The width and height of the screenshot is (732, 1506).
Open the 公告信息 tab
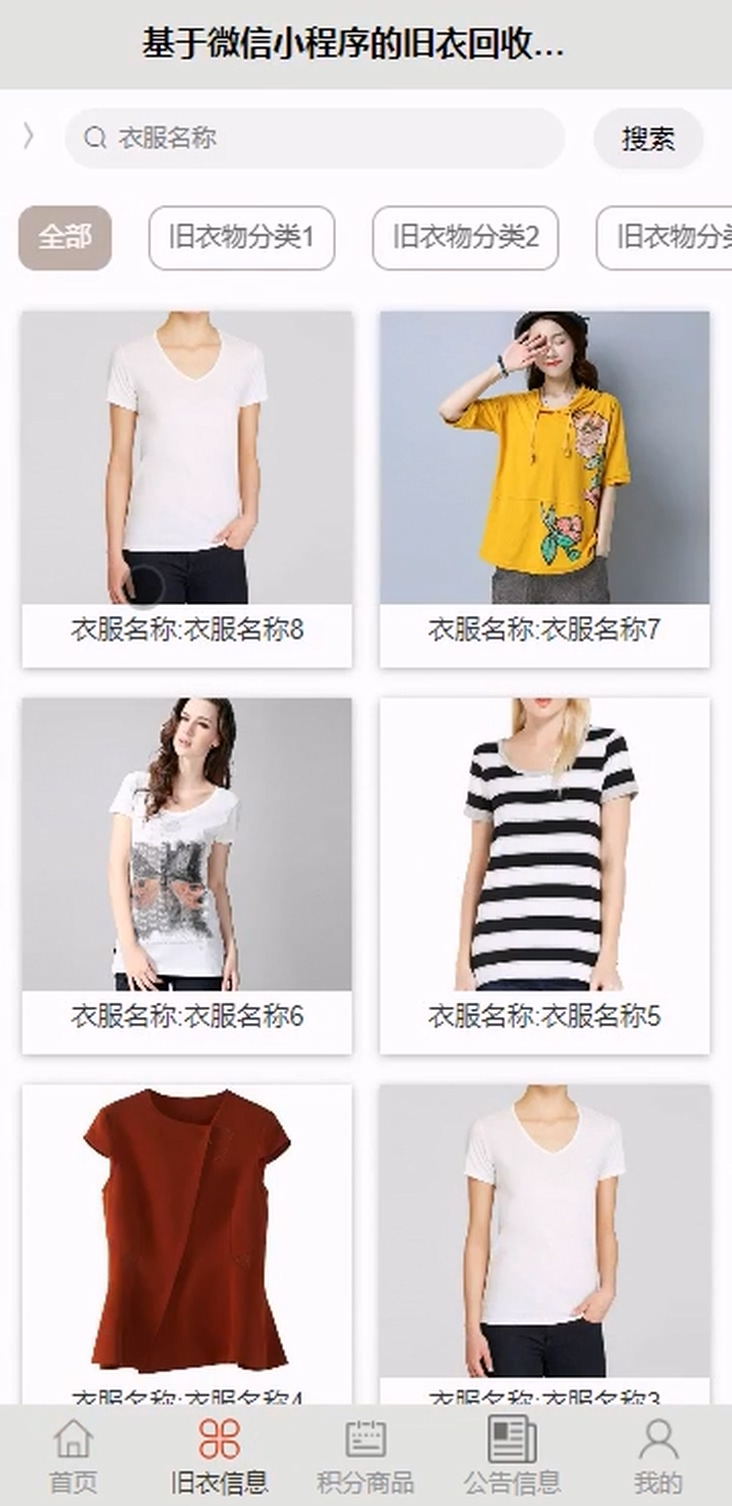[x=512, y=1456]
